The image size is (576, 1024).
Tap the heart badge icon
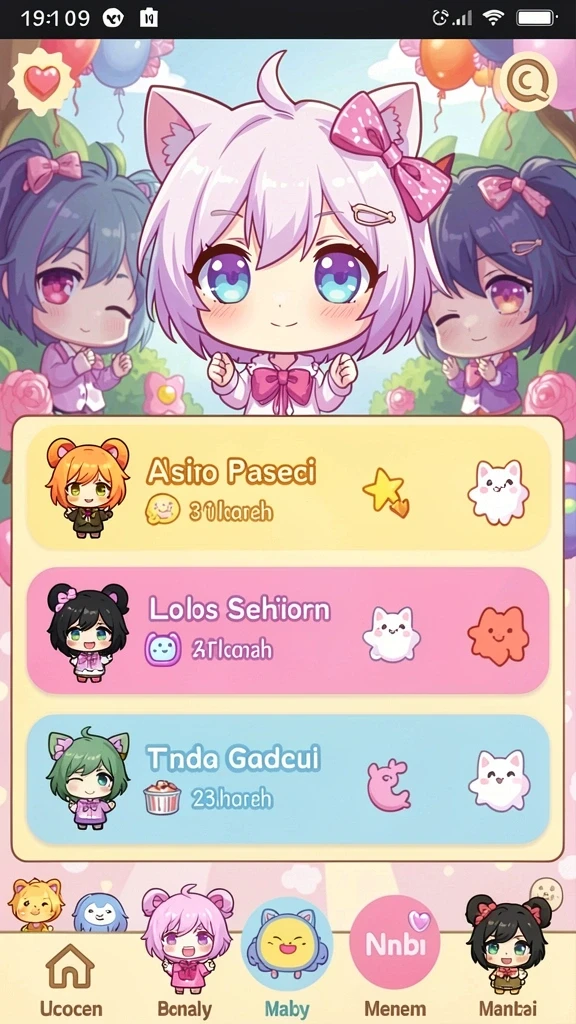click(40, 82)
